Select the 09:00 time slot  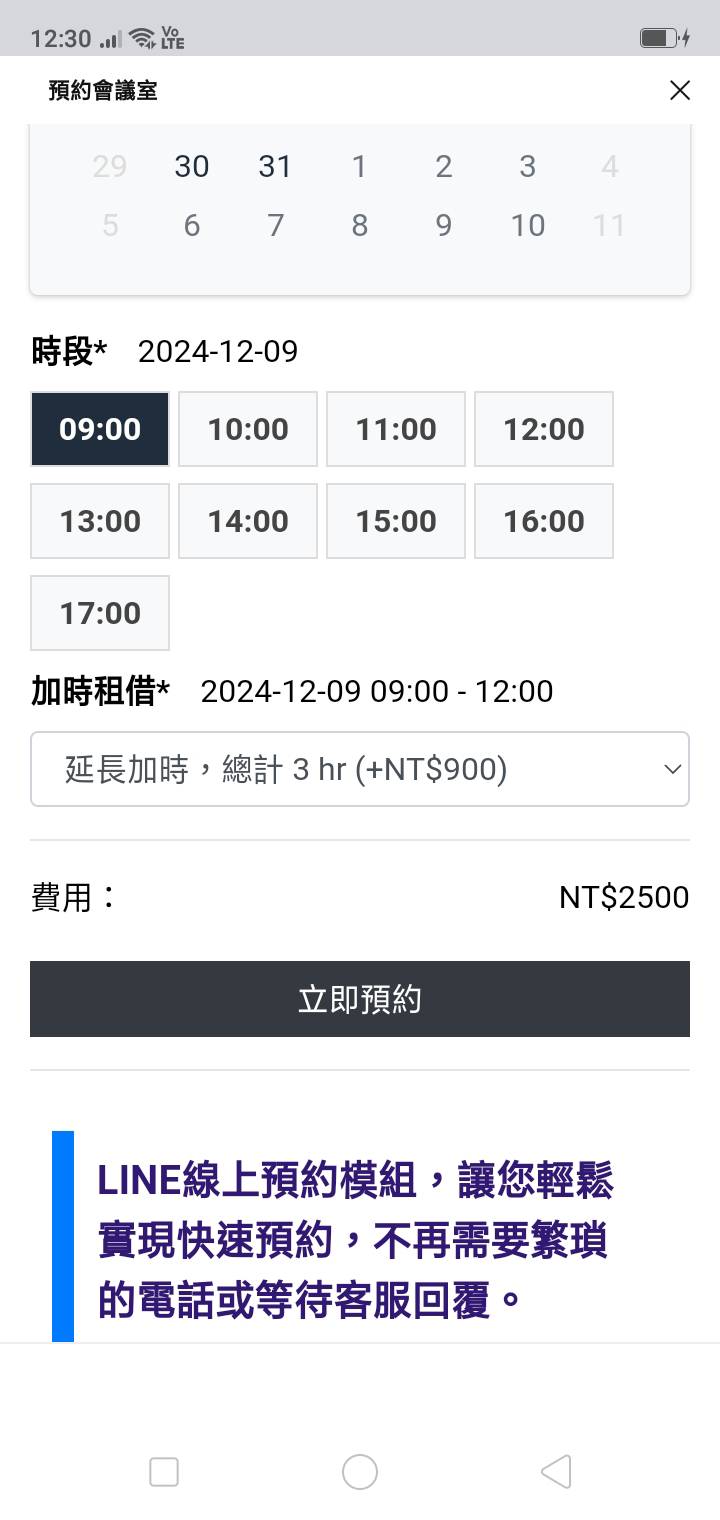point(99,429)
